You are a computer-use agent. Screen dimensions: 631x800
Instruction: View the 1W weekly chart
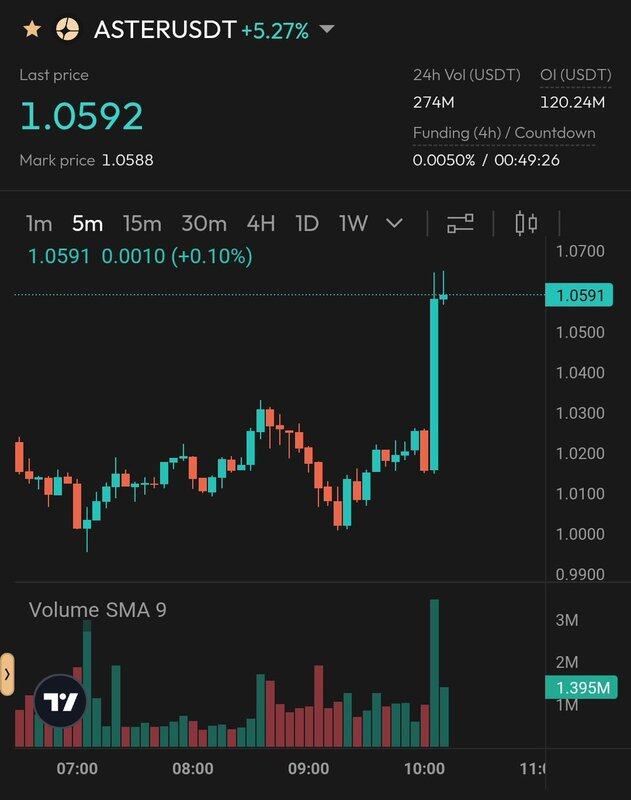coord(353,223)
